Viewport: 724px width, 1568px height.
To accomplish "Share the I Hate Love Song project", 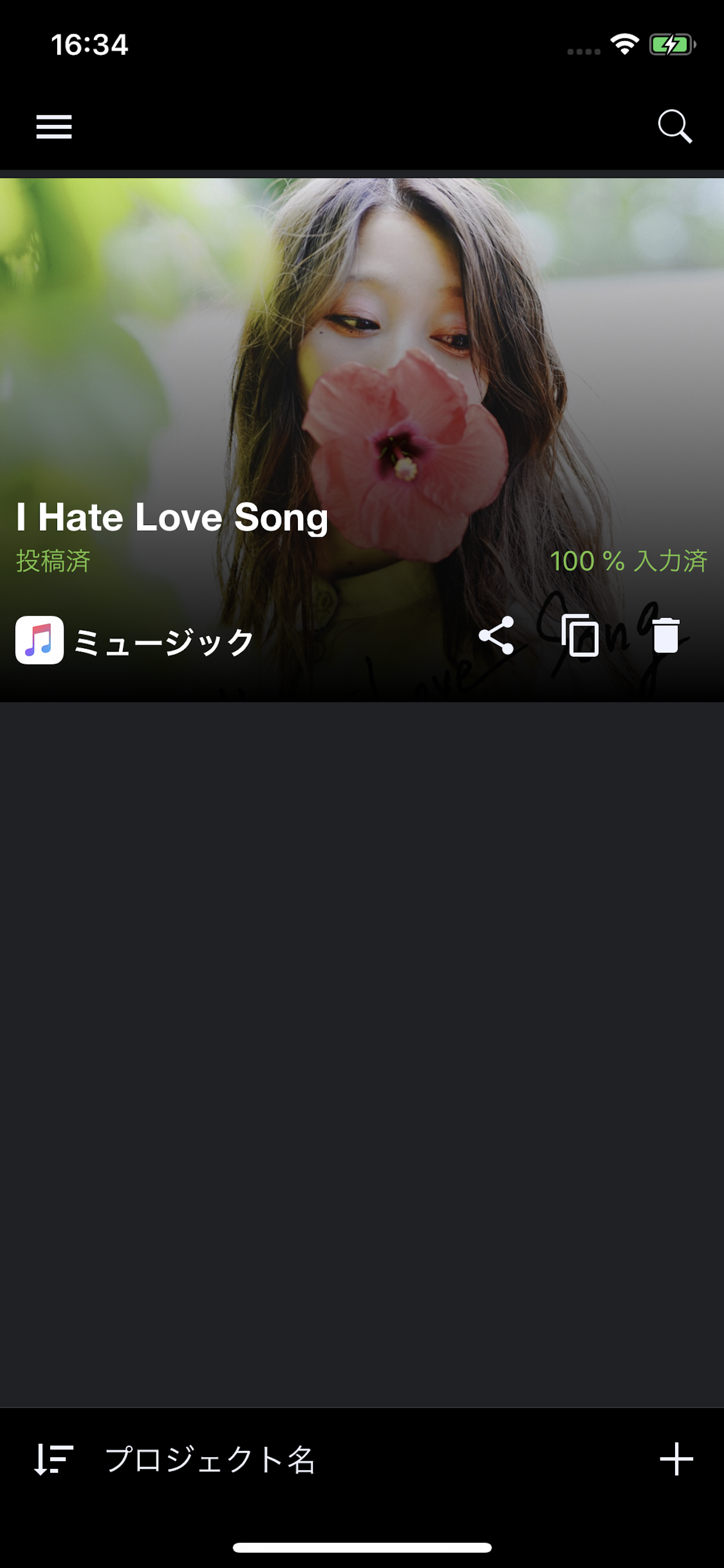I will click(497, 635).
